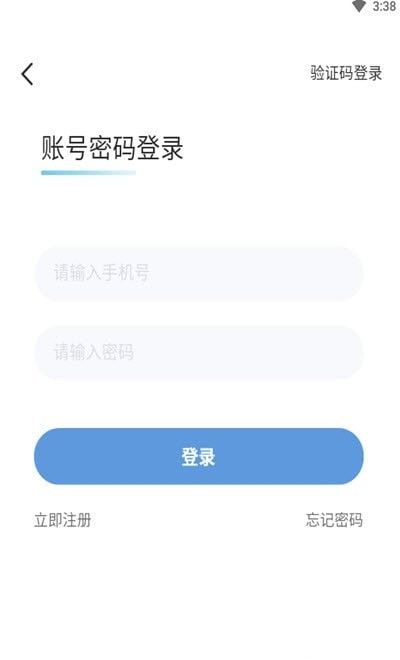This screenshot has height=660, width=400.
Task: Tap the 请输入手机号 phone number field
Action: pyautogui.click(x=199, y=273)
